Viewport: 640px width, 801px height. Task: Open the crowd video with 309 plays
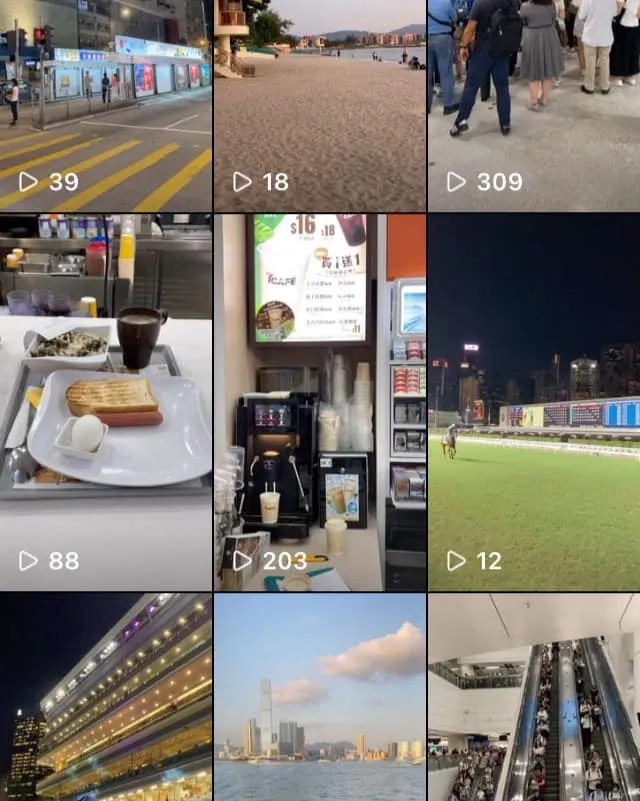point(534,106)
